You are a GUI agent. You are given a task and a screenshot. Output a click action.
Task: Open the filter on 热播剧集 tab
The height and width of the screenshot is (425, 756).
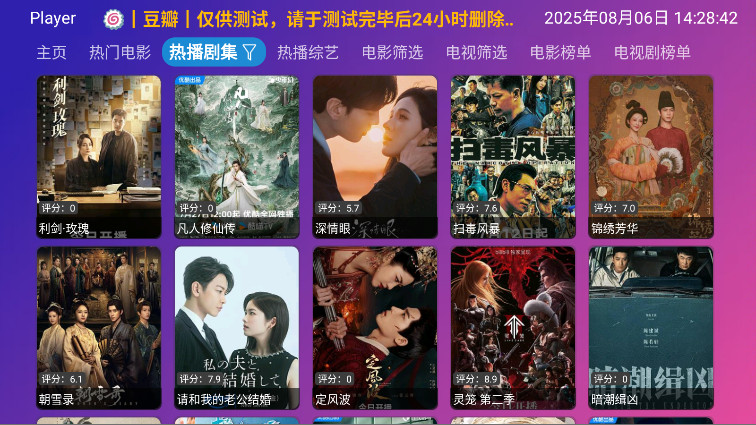tap(249, 52)
